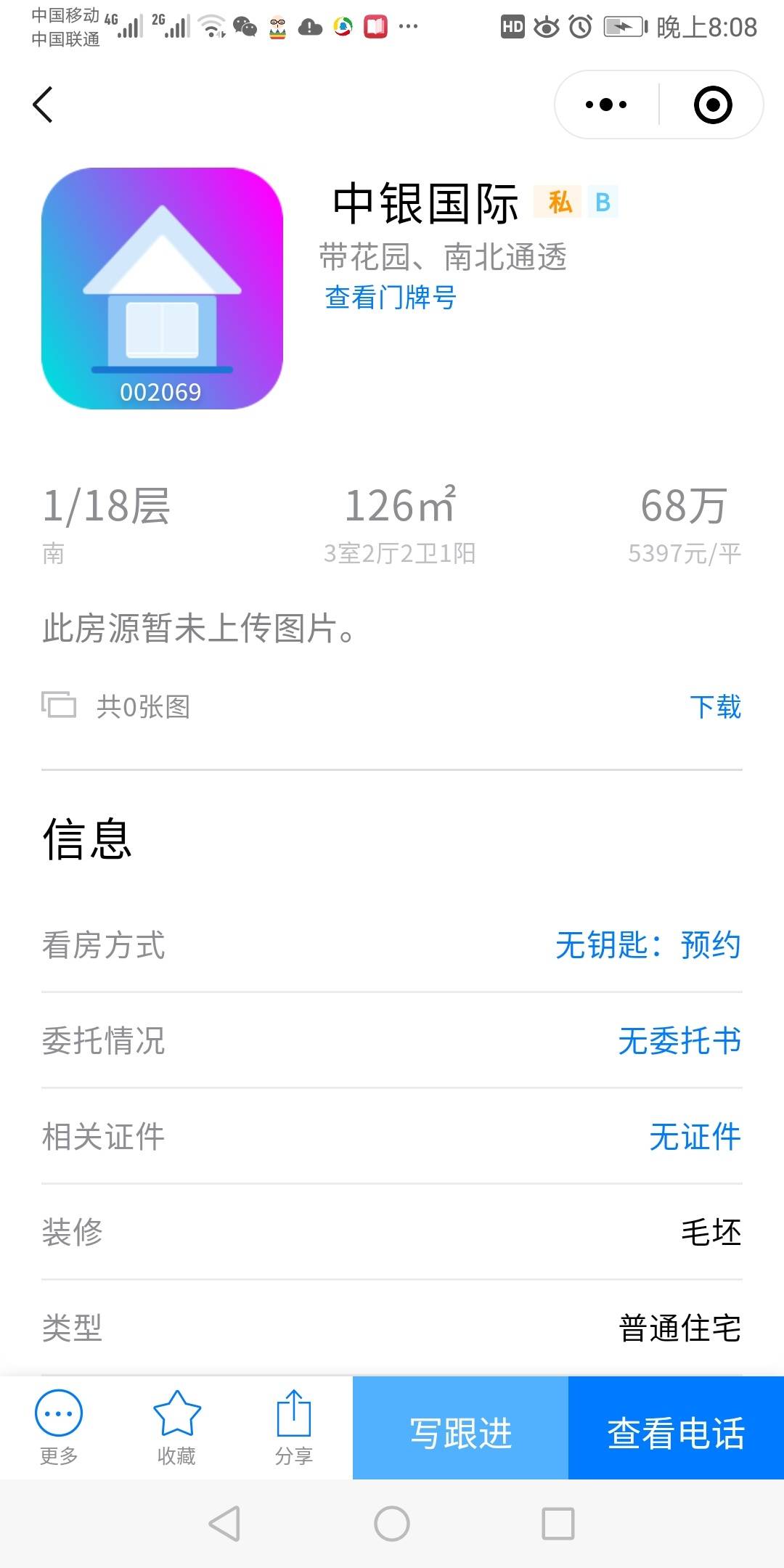Close the mini program with the circle icon

(x=713, y=105)
